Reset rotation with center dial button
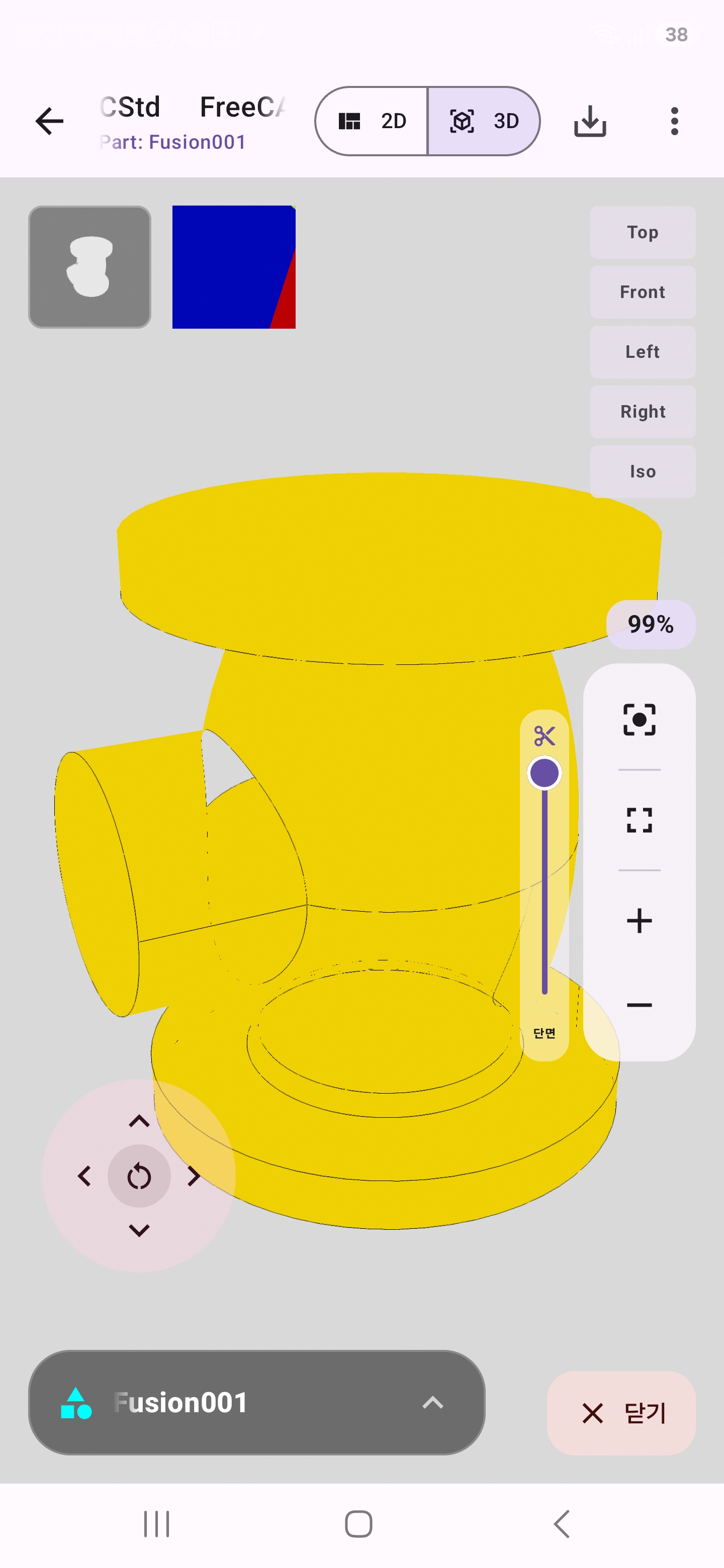The width and height of the screenshot is (724, 1568). tap(139, 1176)
